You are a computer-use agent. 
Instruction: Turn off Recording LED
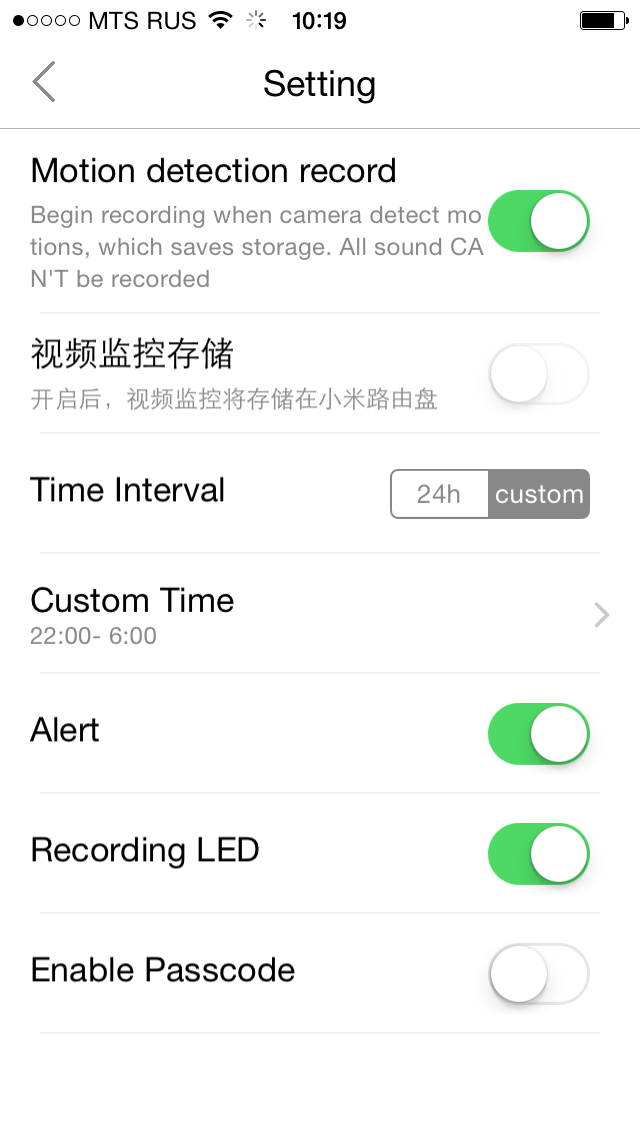point(538,854)
